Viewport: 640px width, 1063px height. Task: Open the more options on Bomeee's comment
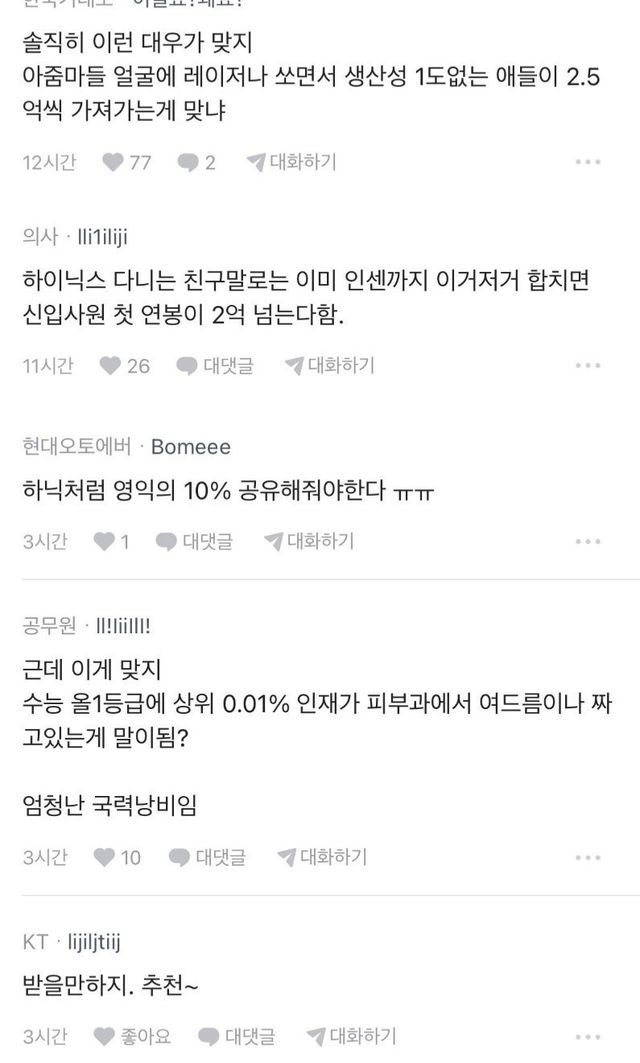(x=588, y=541)
